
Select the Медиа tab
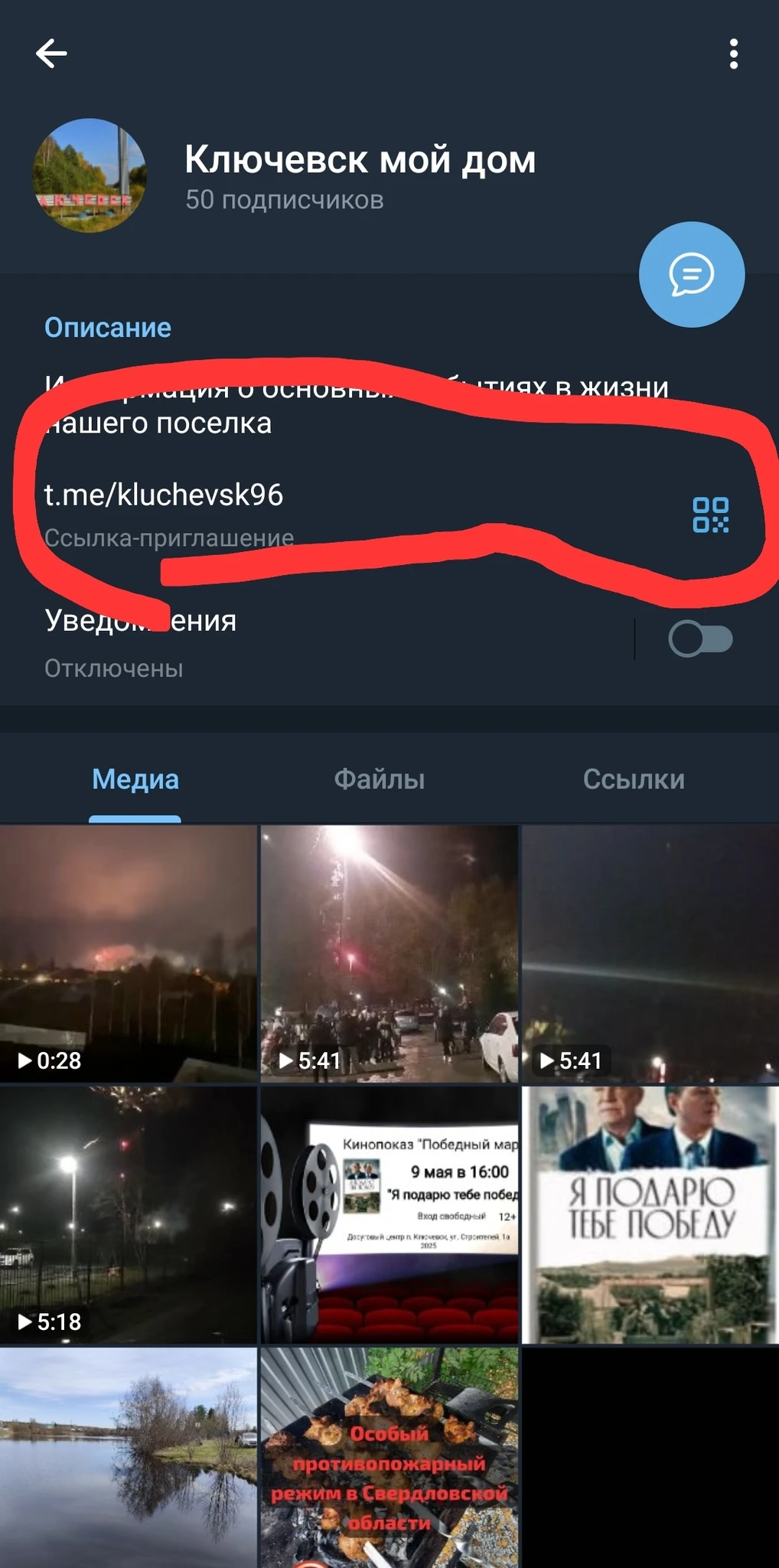(135, 779)
